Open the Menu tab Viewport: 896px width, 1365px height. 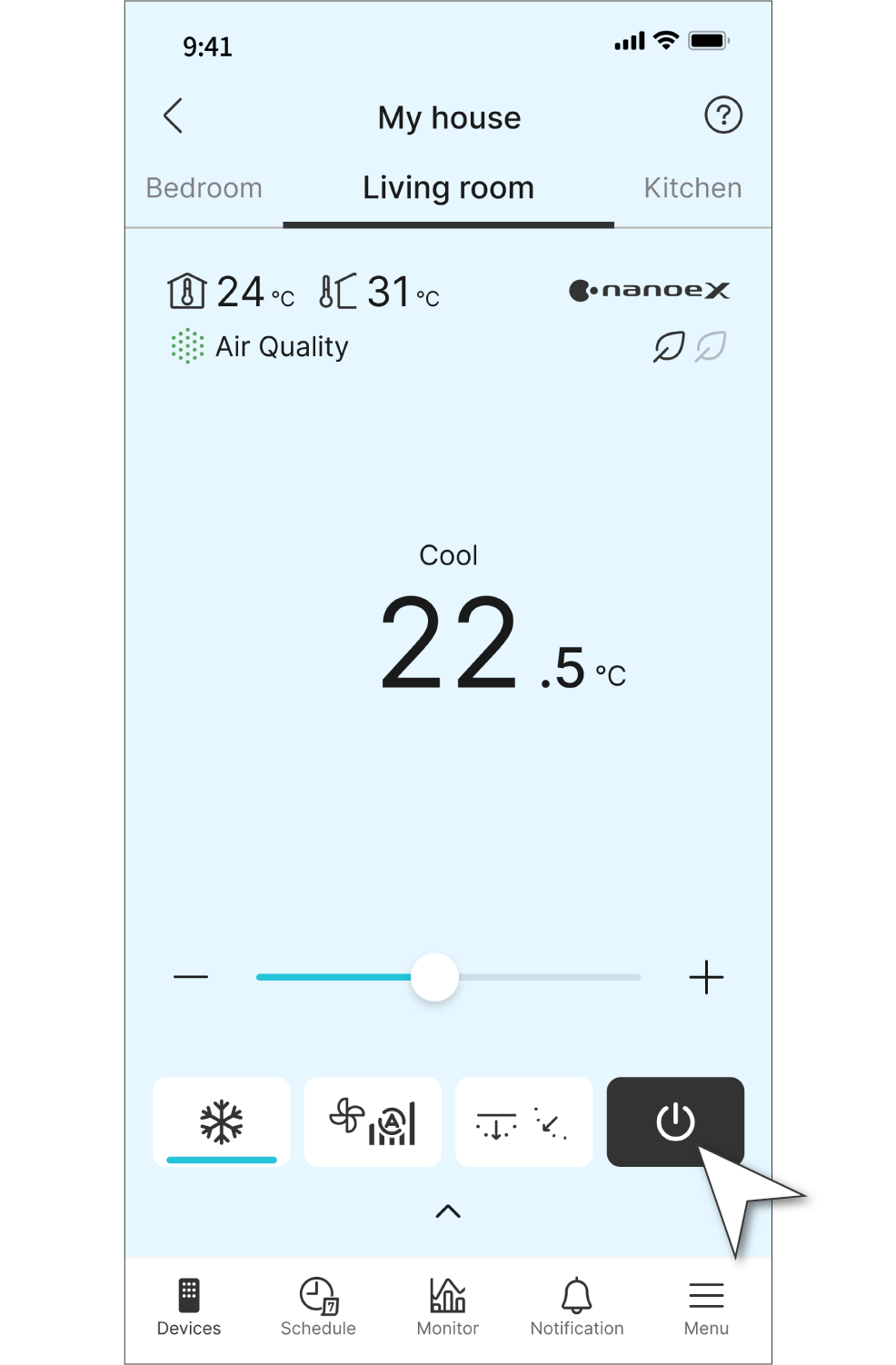pos(706,1307)
